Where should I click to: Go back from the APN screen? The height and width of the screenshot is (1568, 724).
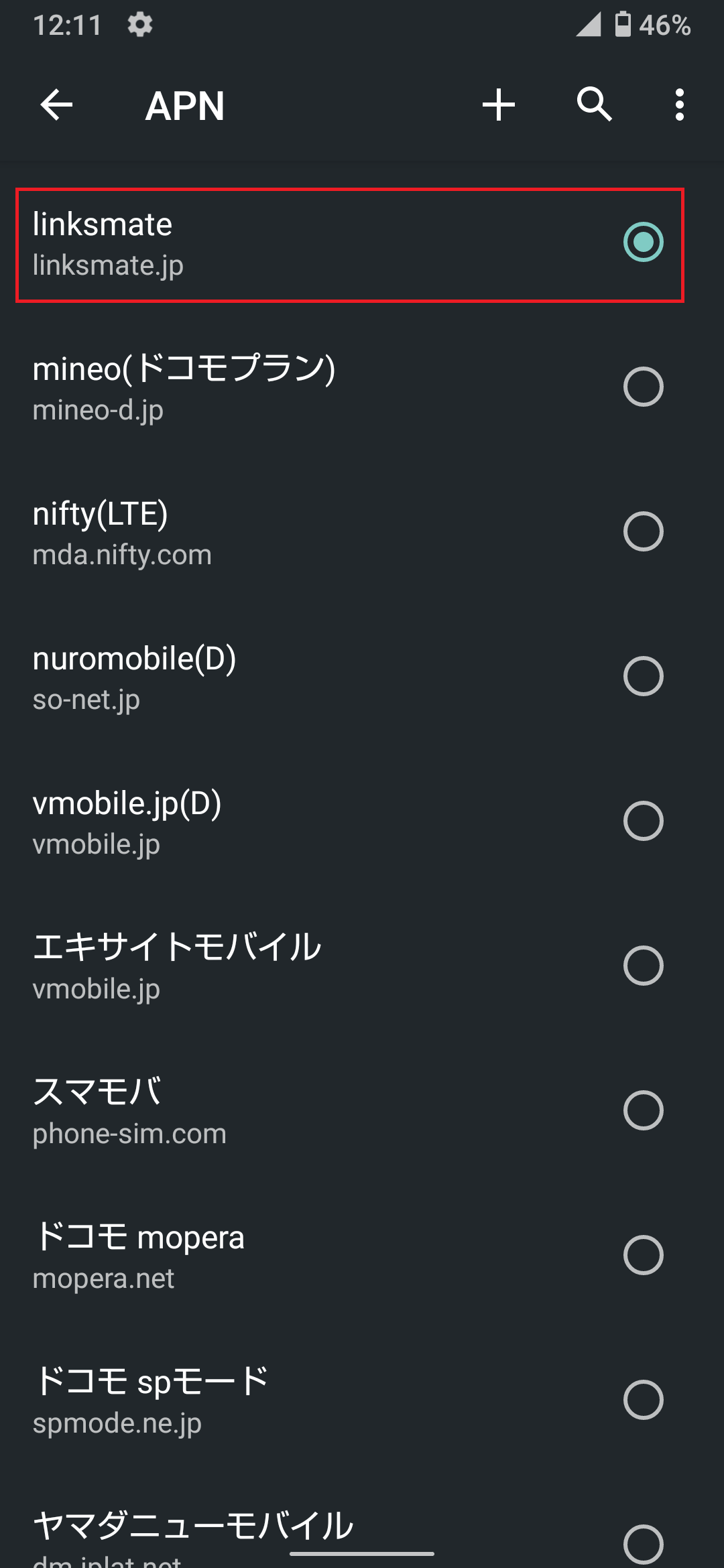coord(56,105)
